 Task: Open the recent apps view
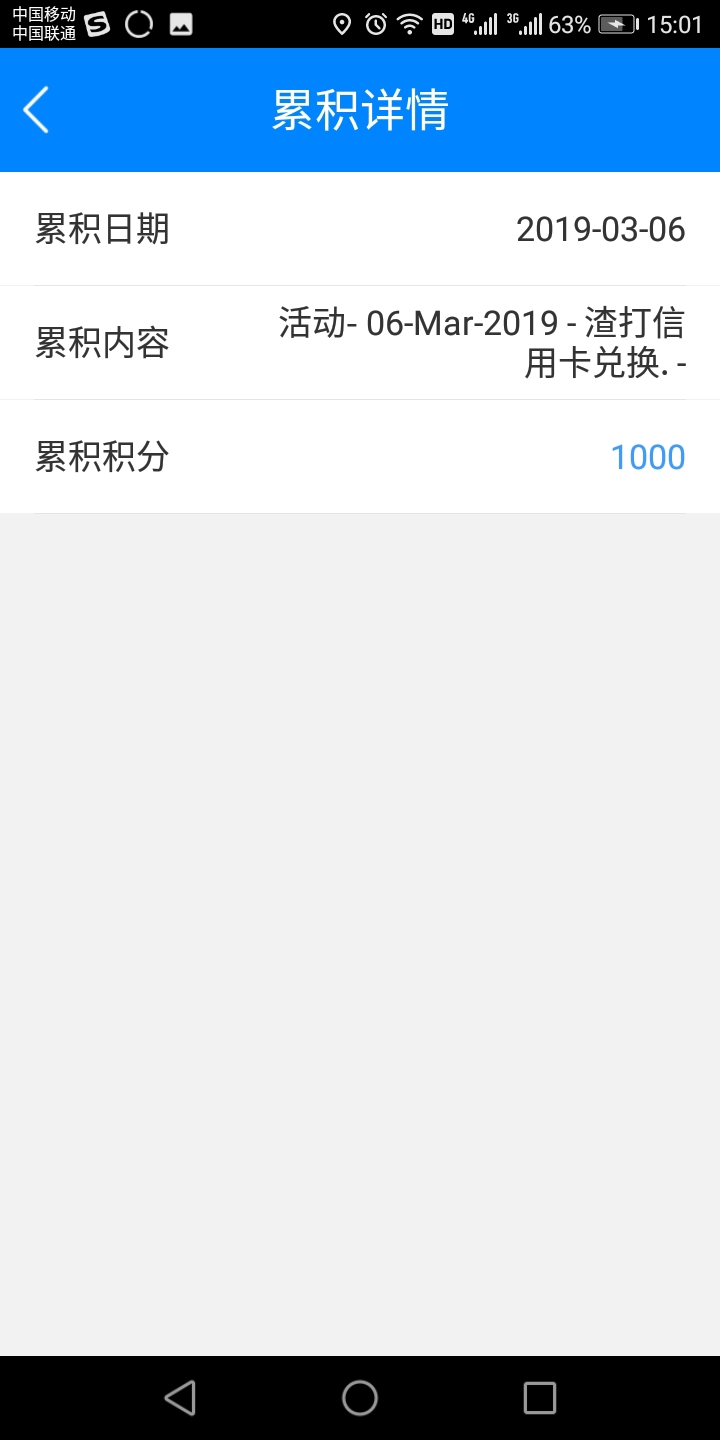tap(540, 1397)
